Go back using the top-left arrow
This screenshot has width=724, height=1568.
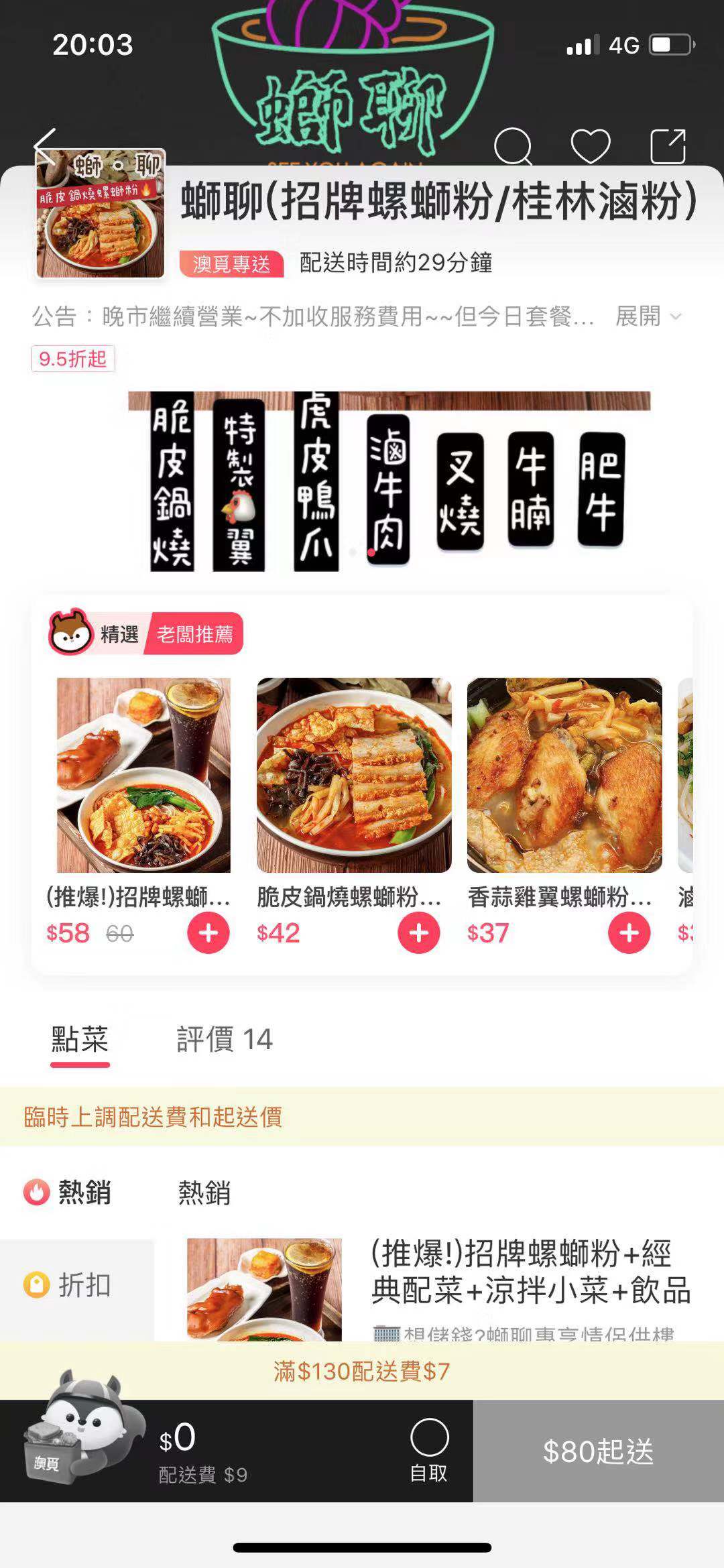44,146
